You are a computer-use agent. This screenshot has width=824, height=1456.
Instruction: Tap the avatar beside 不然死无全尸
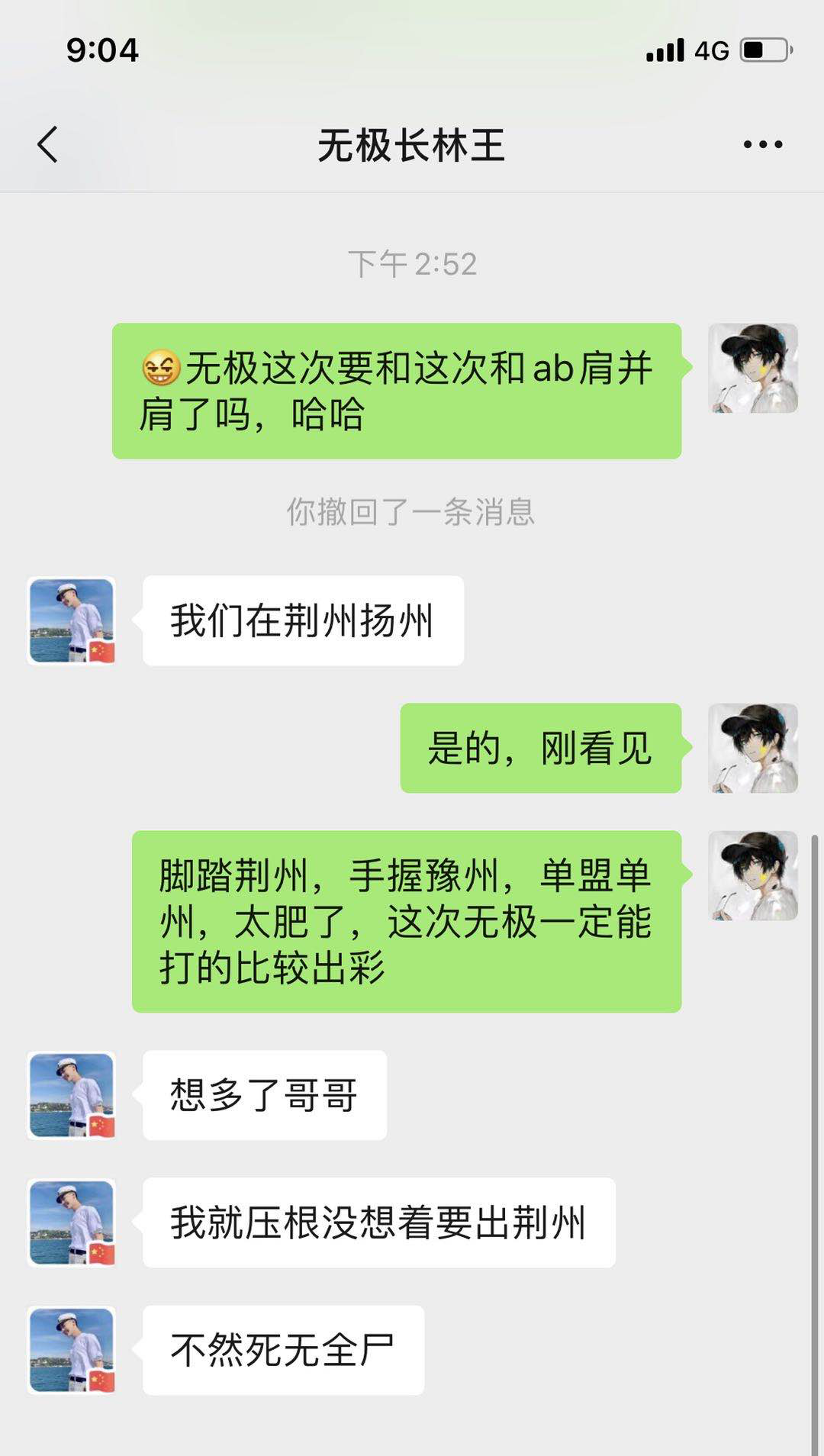point(72,1350)
